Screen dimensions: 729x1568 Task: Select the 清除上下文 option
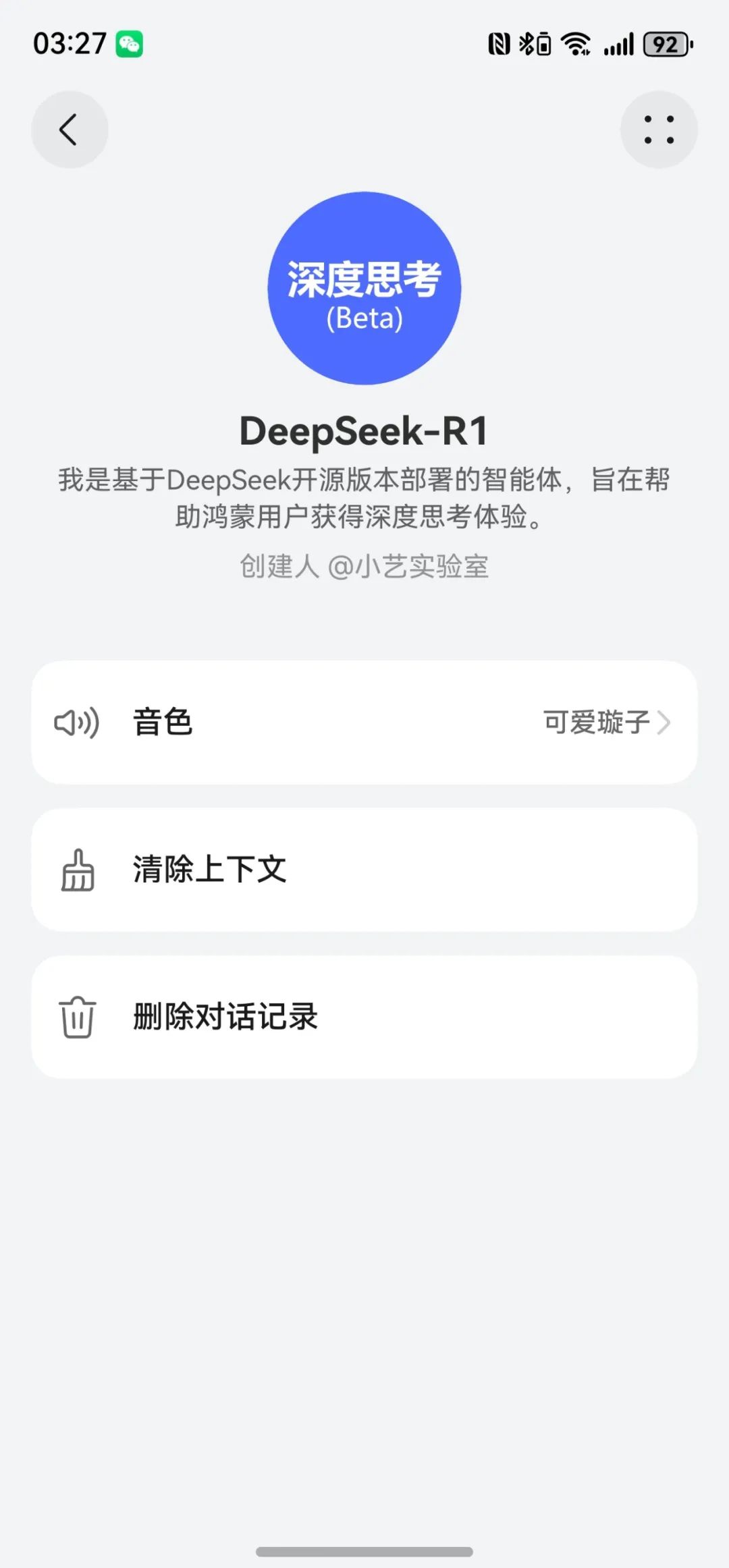pyautogui.click(x=364, y=870)
